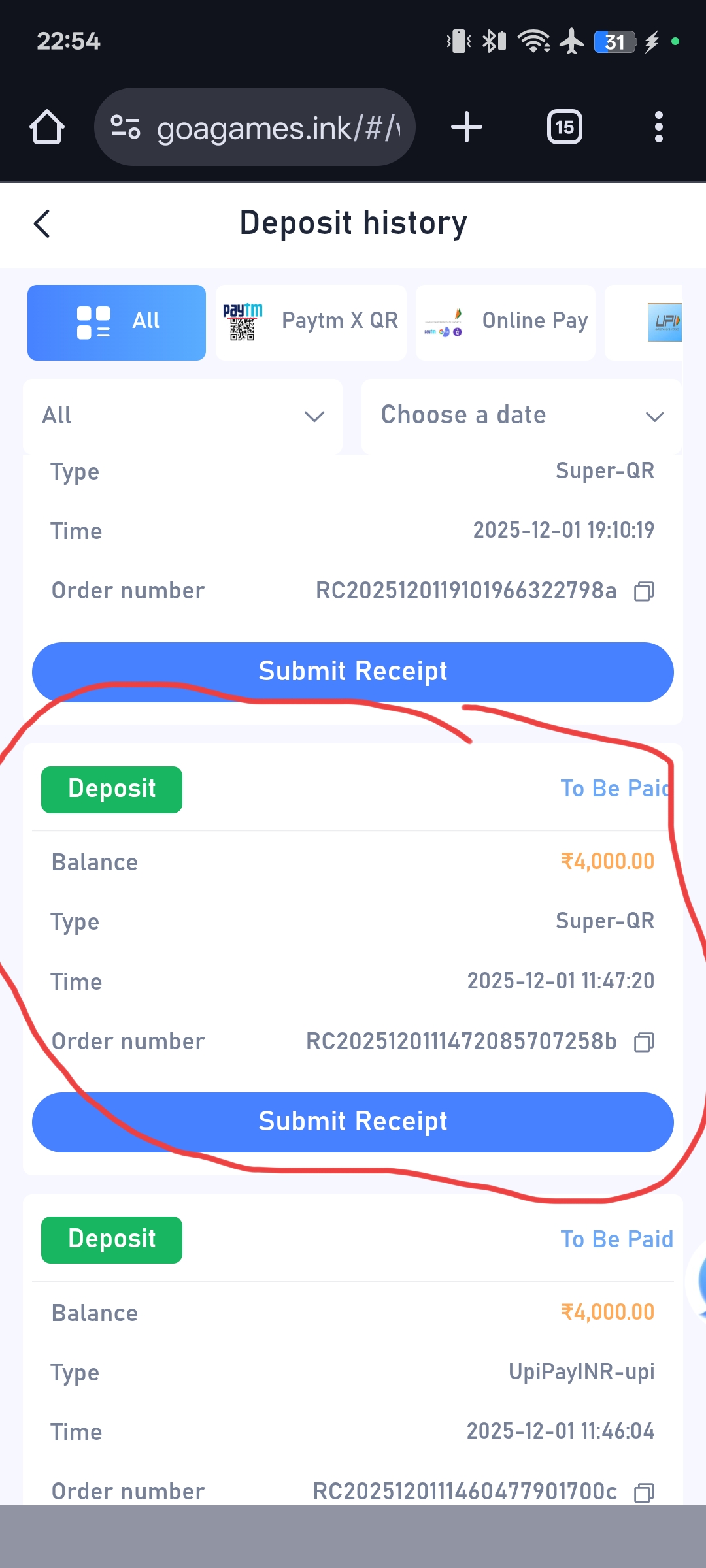The image size is (706, 1568).
Task: Open the Choose a date picker
Action: click(521, 416)
